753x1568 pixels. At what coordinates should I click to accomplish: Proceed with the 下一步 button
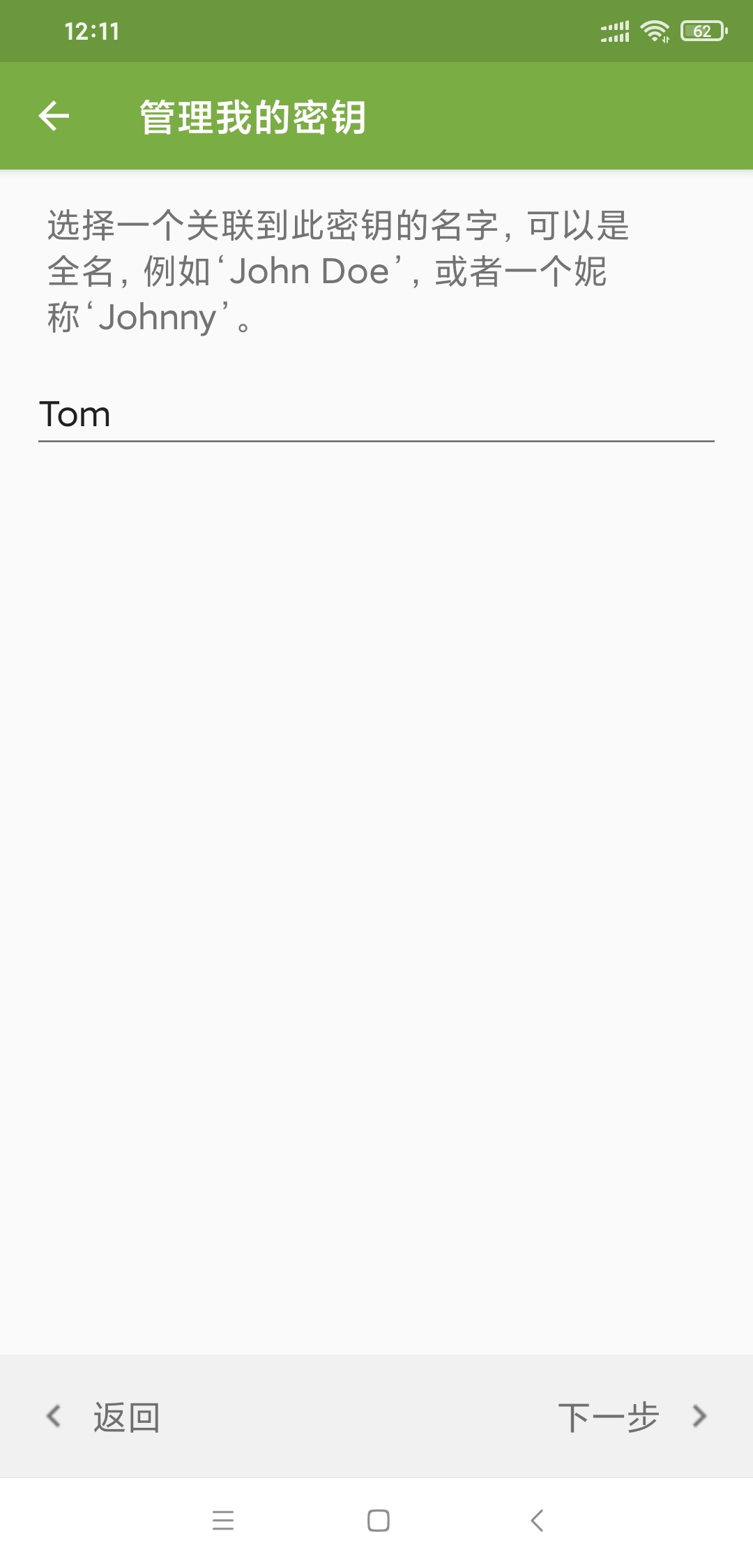click(632, 1416)
